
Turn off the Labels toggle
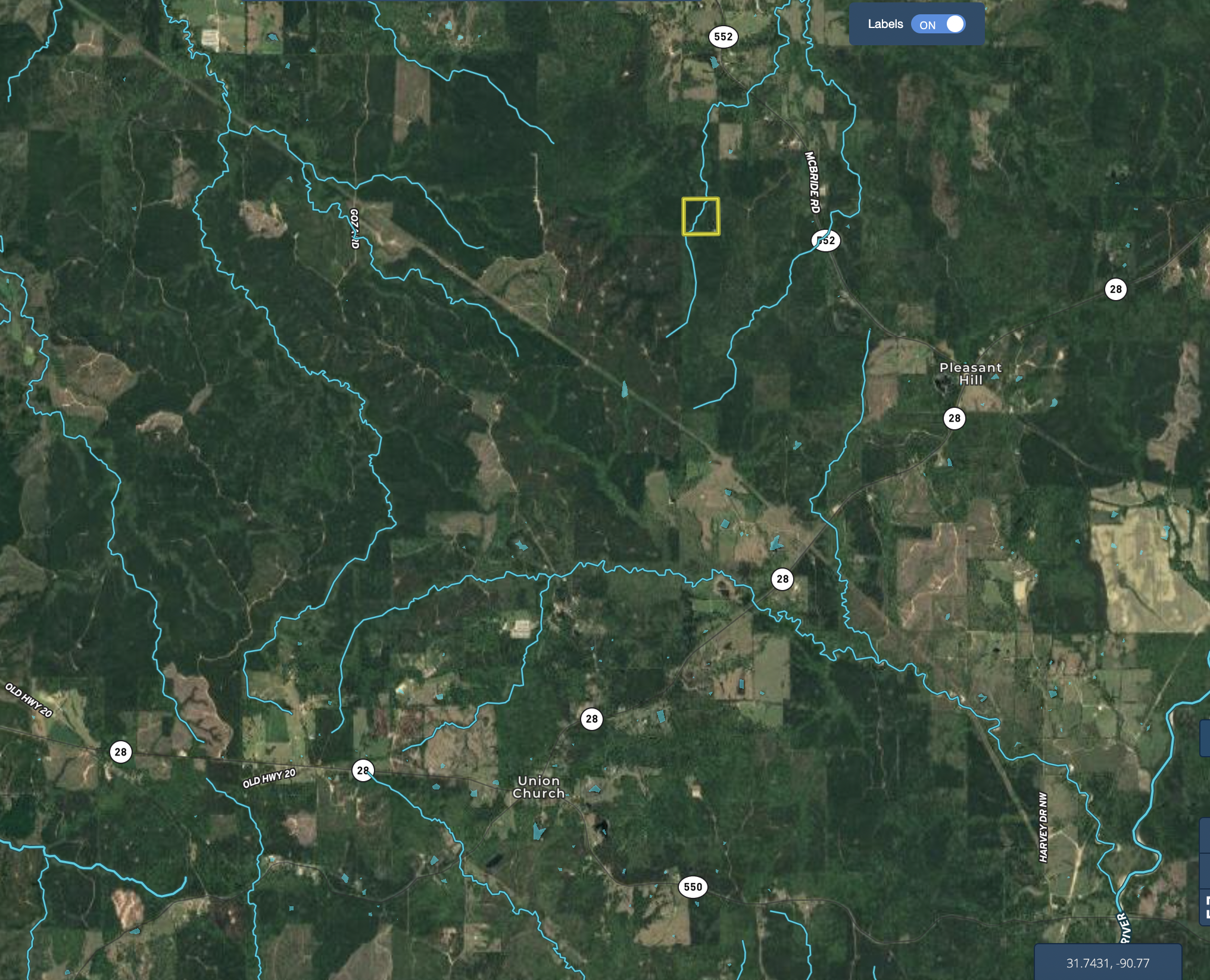[x=938, y=24]
